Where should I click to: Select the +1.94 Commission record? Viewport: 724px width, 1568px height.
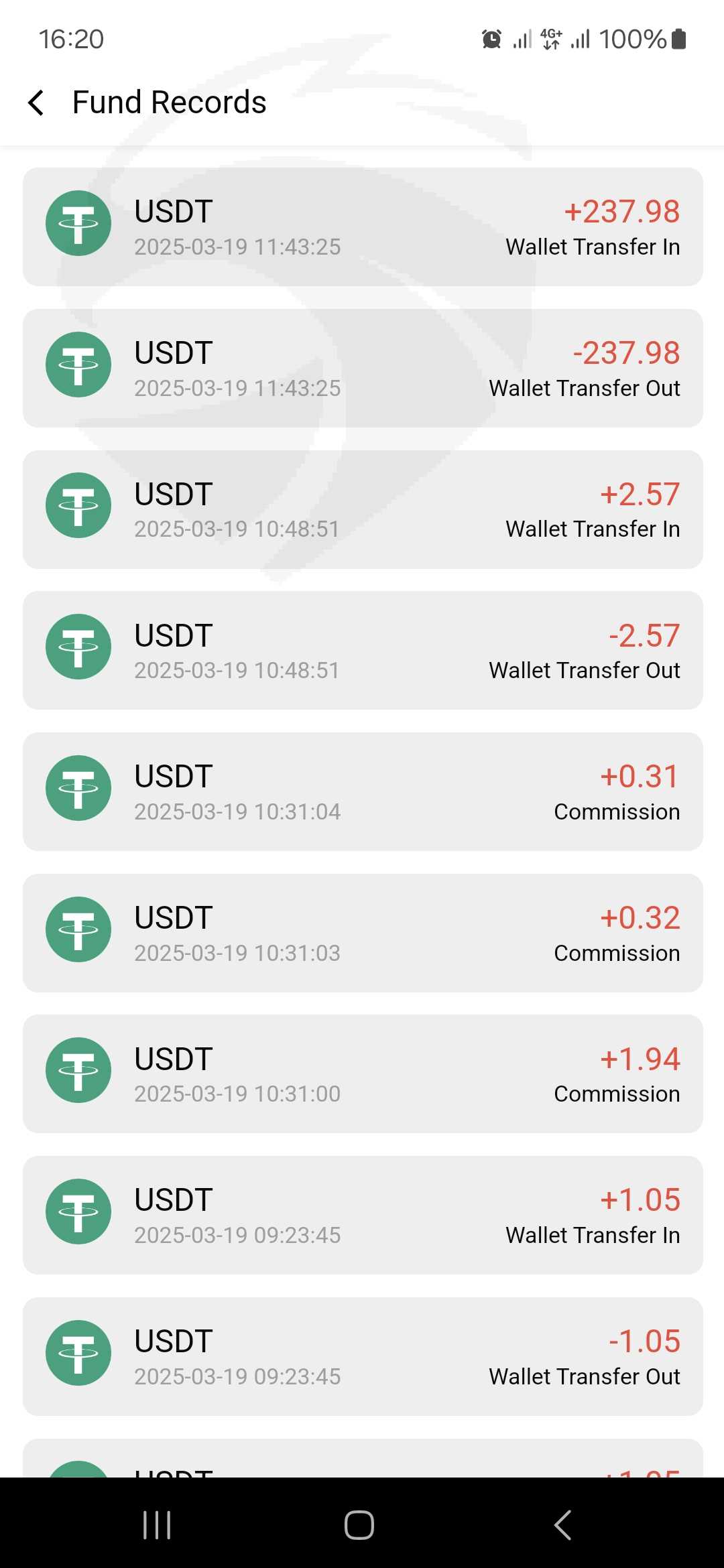362,1074
